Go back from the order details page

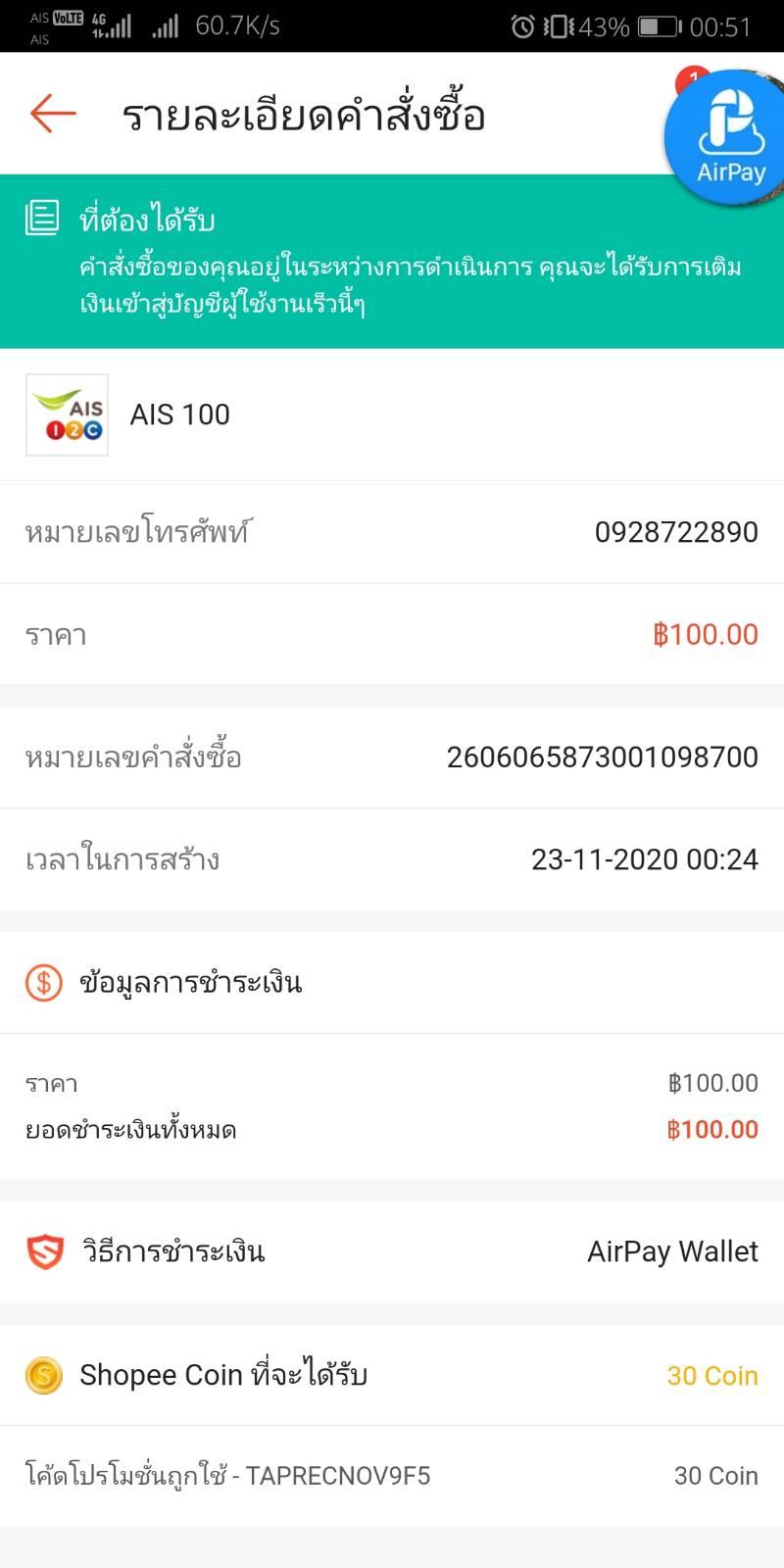click(53, 114)
